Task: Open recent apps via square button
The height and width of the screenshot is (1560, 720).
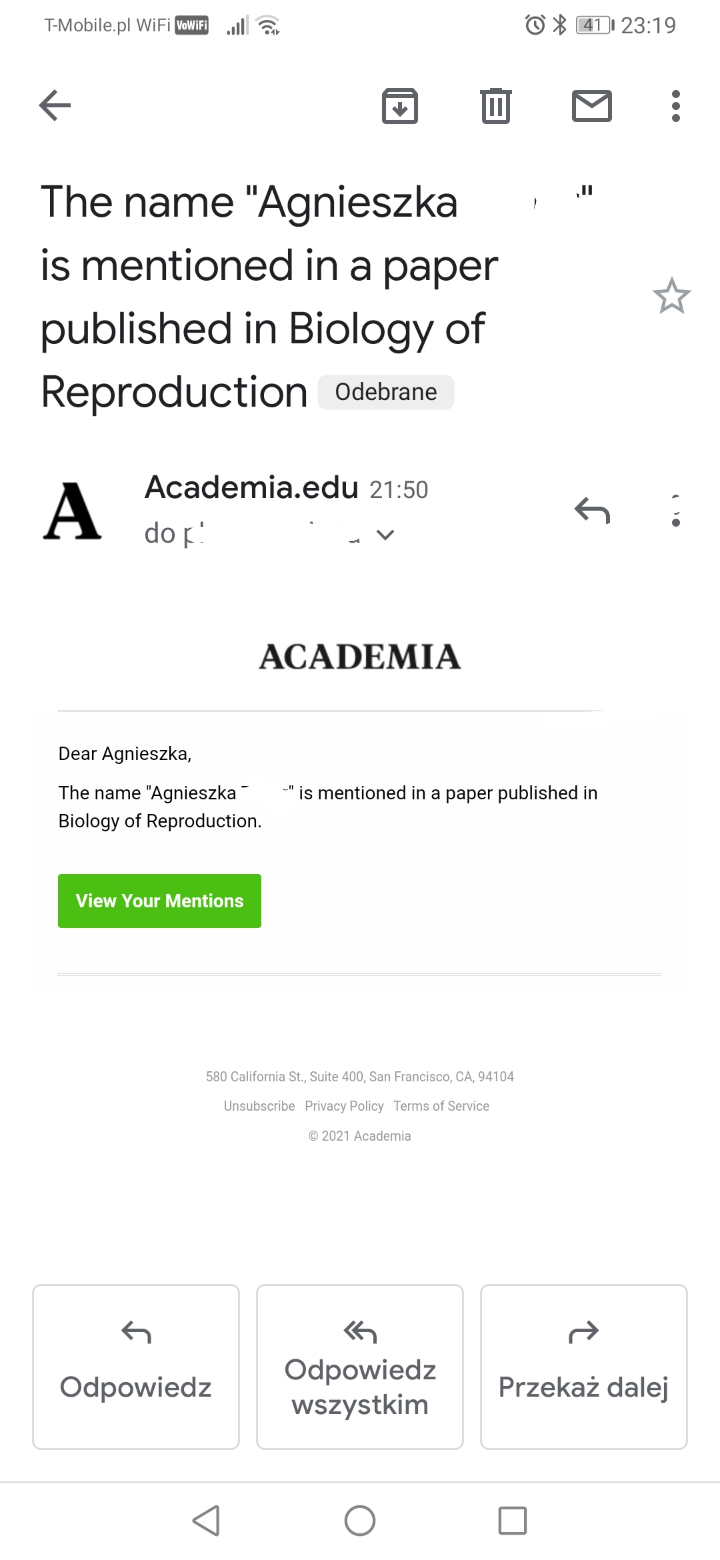Action: (x=512, y=1521)
